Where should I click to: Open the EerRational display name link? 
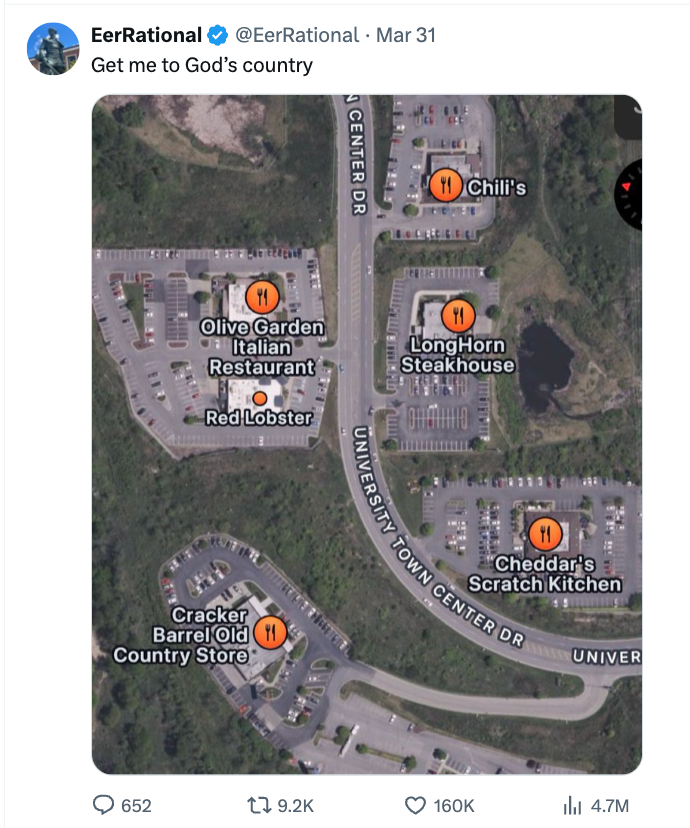coord(146,35)
